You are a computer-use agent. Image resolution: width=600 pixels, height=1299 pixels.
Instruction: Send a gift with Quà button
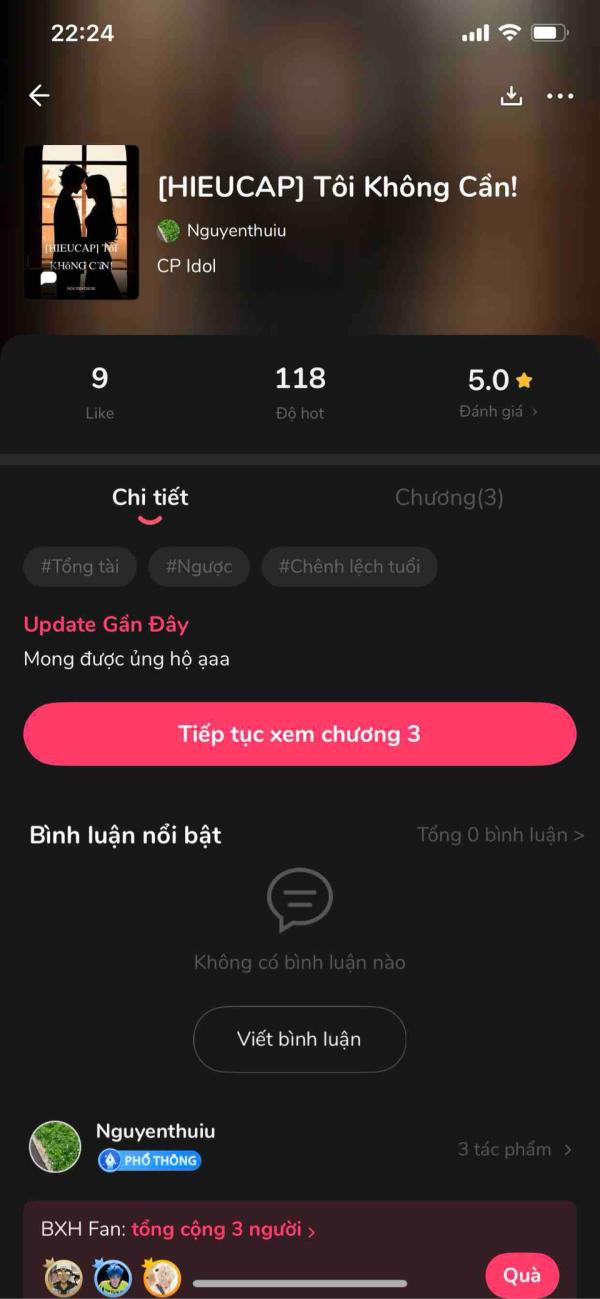(x=521, y=1275)
